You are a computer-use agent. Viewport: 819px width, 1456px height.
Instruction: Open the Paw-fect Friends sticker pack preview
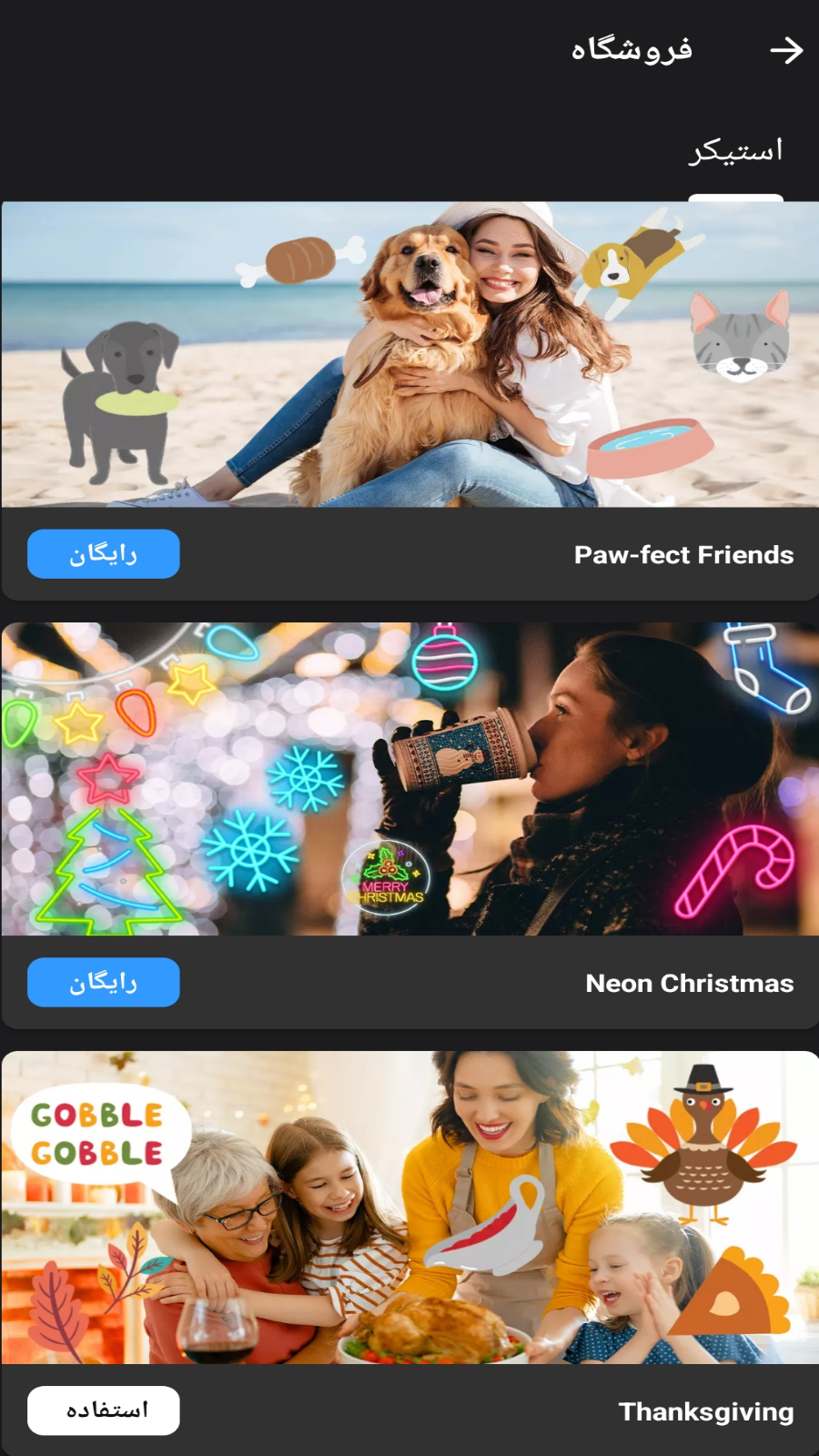[409, 354]
